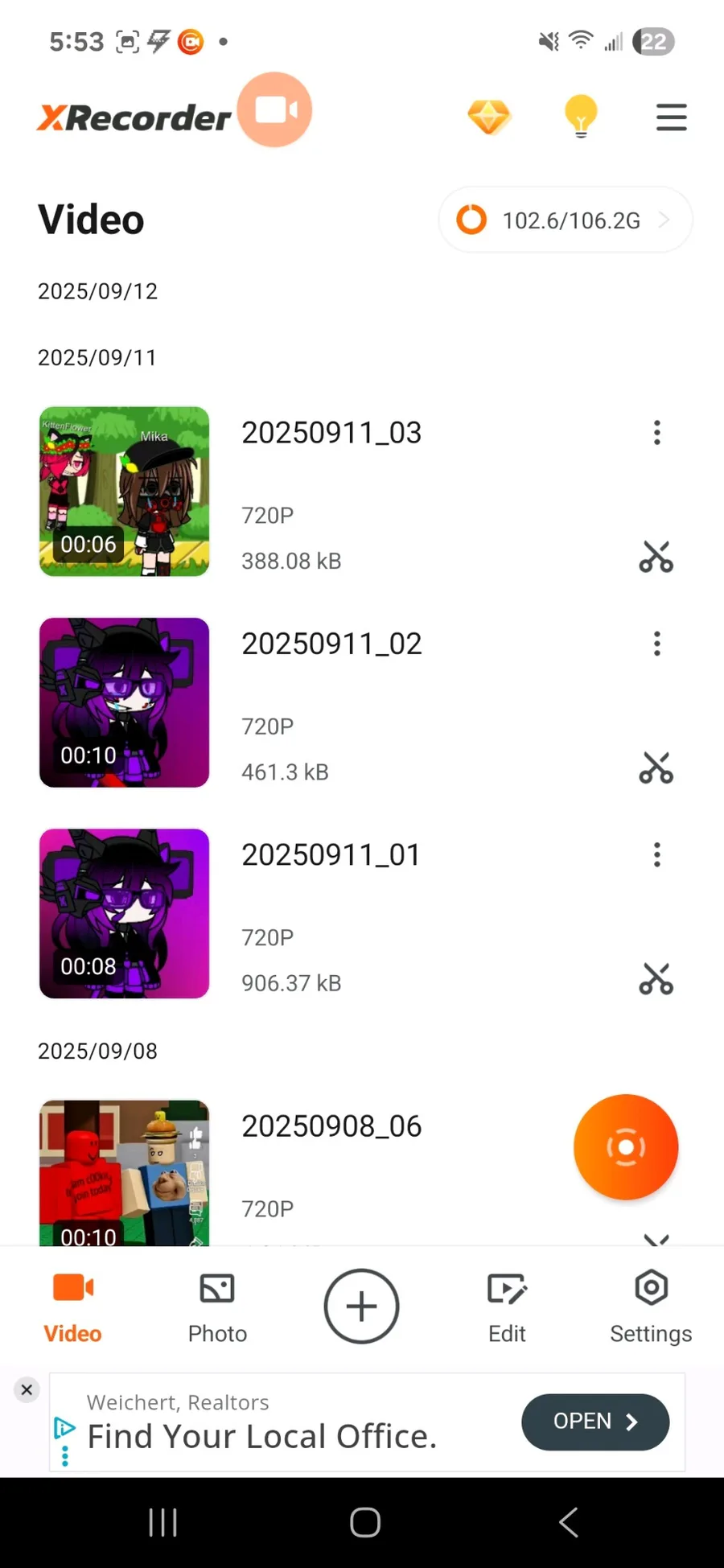Play video 20250911_03 thumbnail
This screenshot has width=724, height=1568.
click(125, 491)
